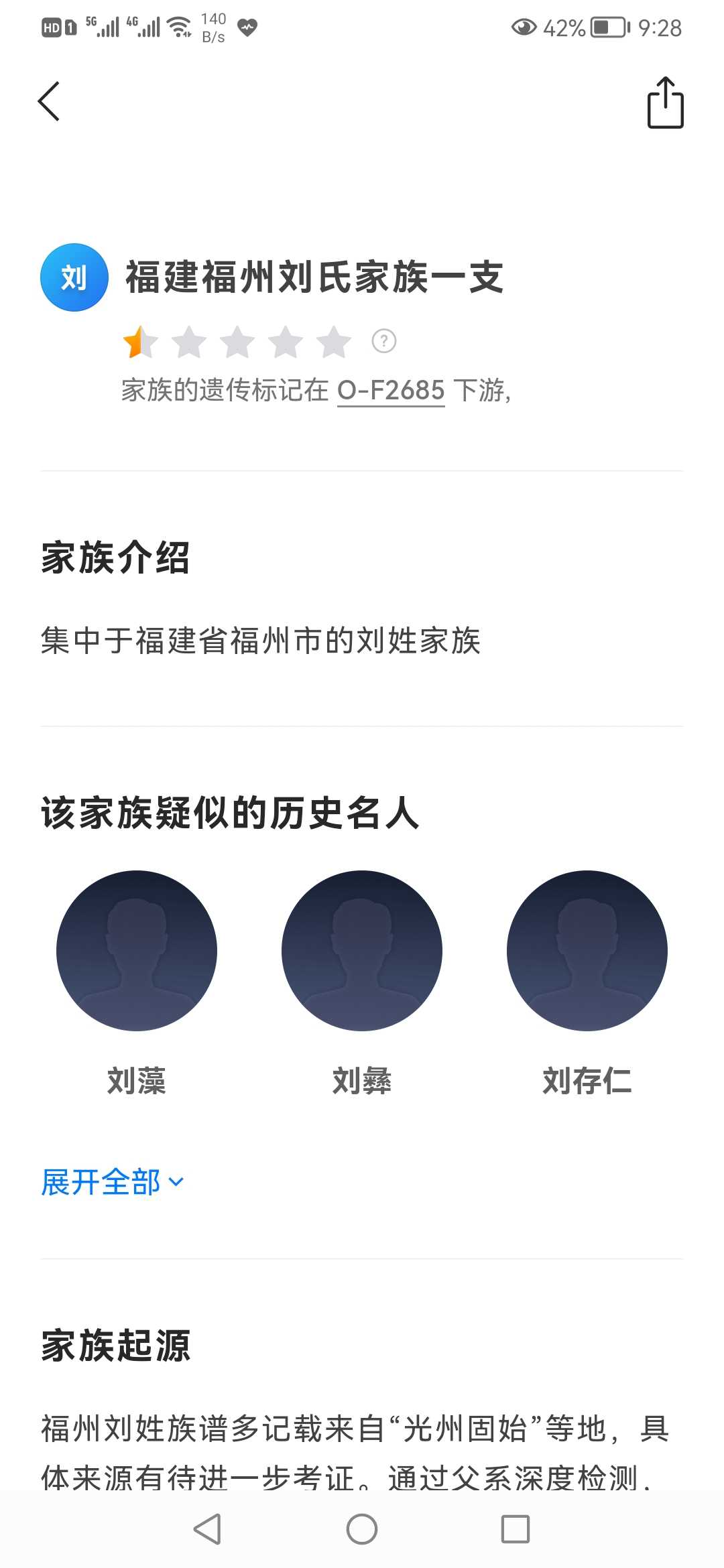Tap the system home button

click(362, 1529)
